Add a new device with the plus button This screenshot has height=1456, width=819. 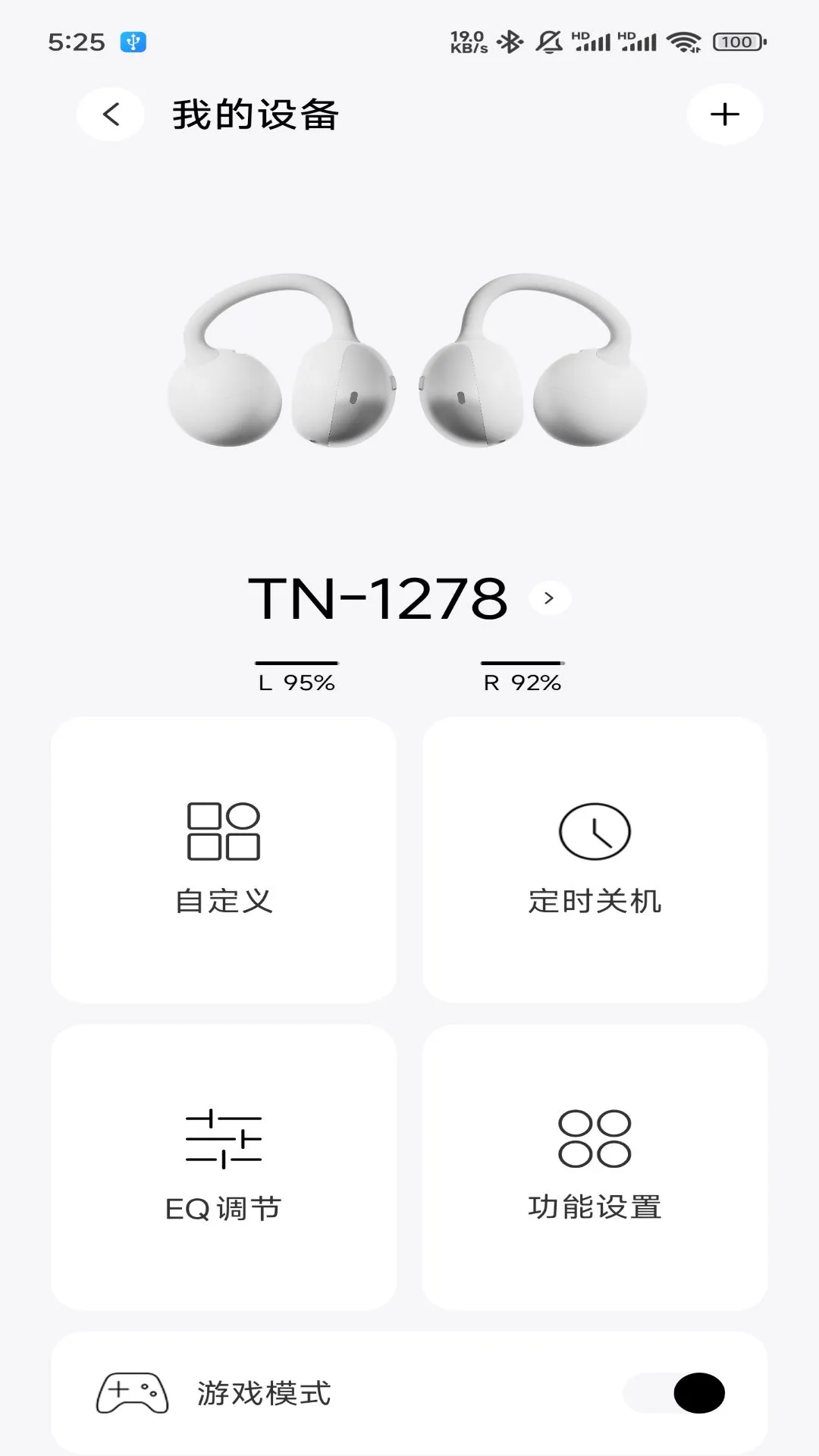[x=724, y=114]
